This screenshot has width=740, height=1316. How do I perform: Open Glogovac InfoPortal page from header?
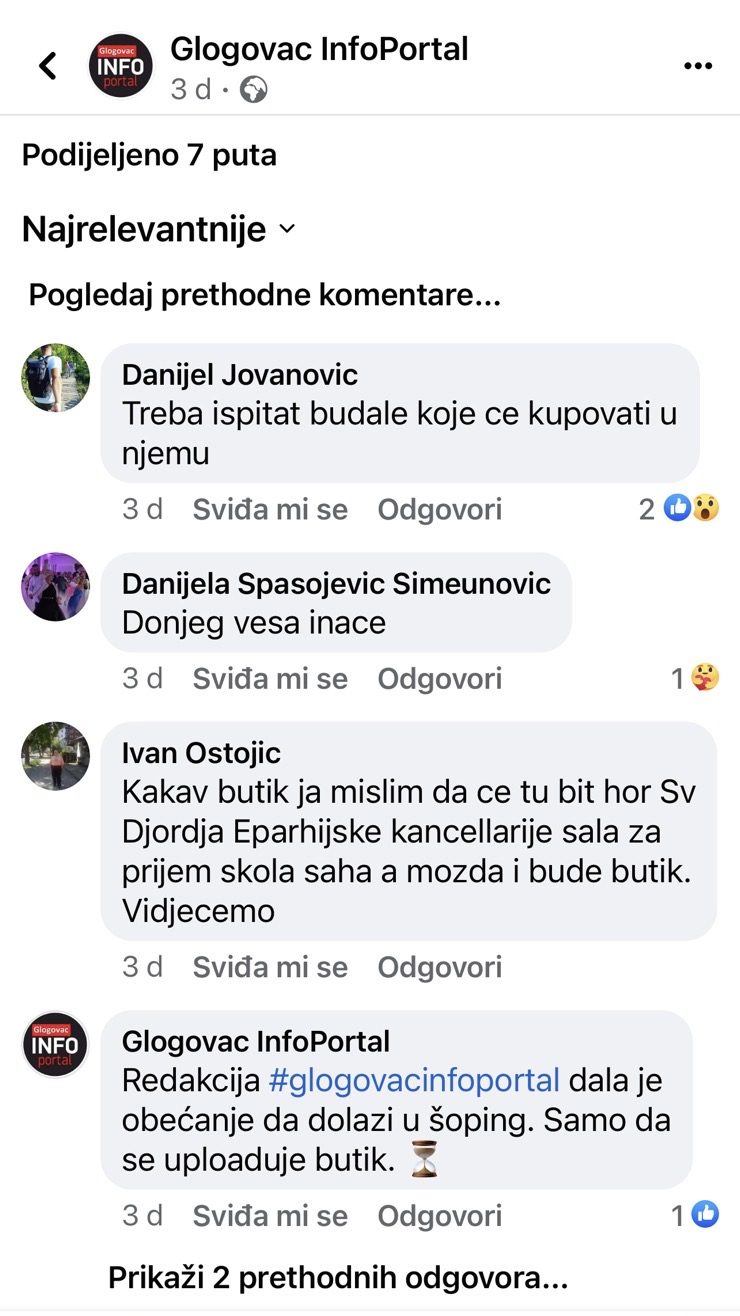(319, 49)
